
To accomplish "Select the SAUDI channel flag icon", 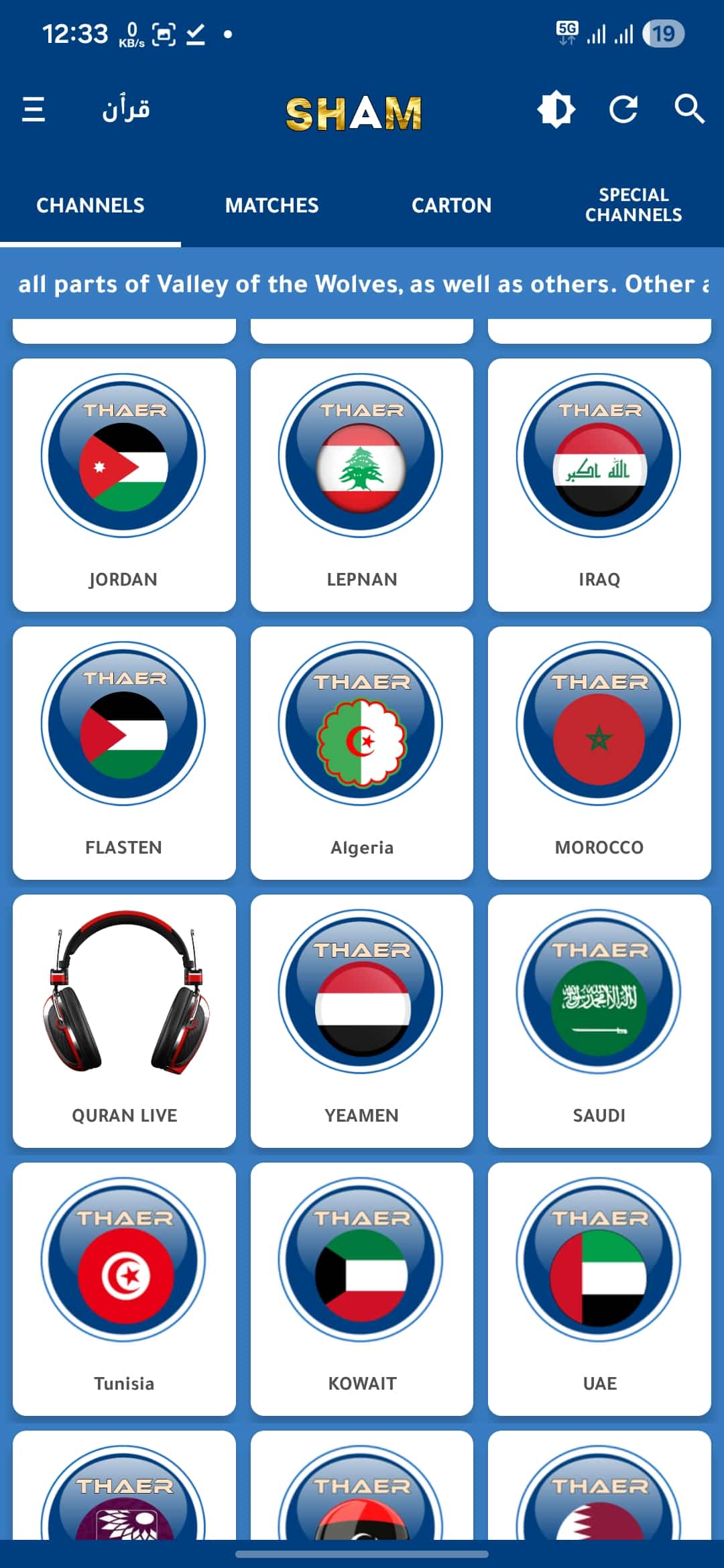I will (600, 992).
